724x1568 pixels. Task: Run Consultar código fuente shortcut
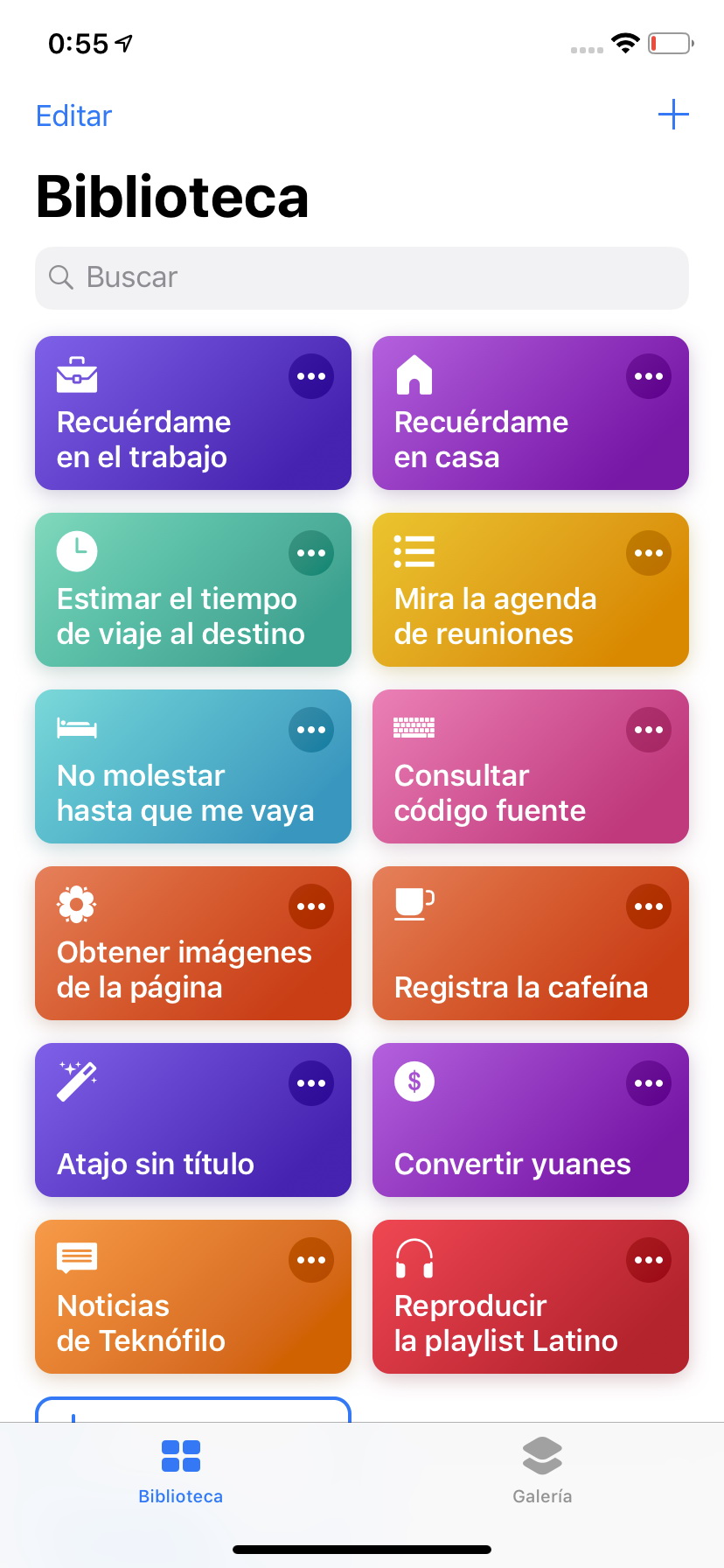point(531,766)
